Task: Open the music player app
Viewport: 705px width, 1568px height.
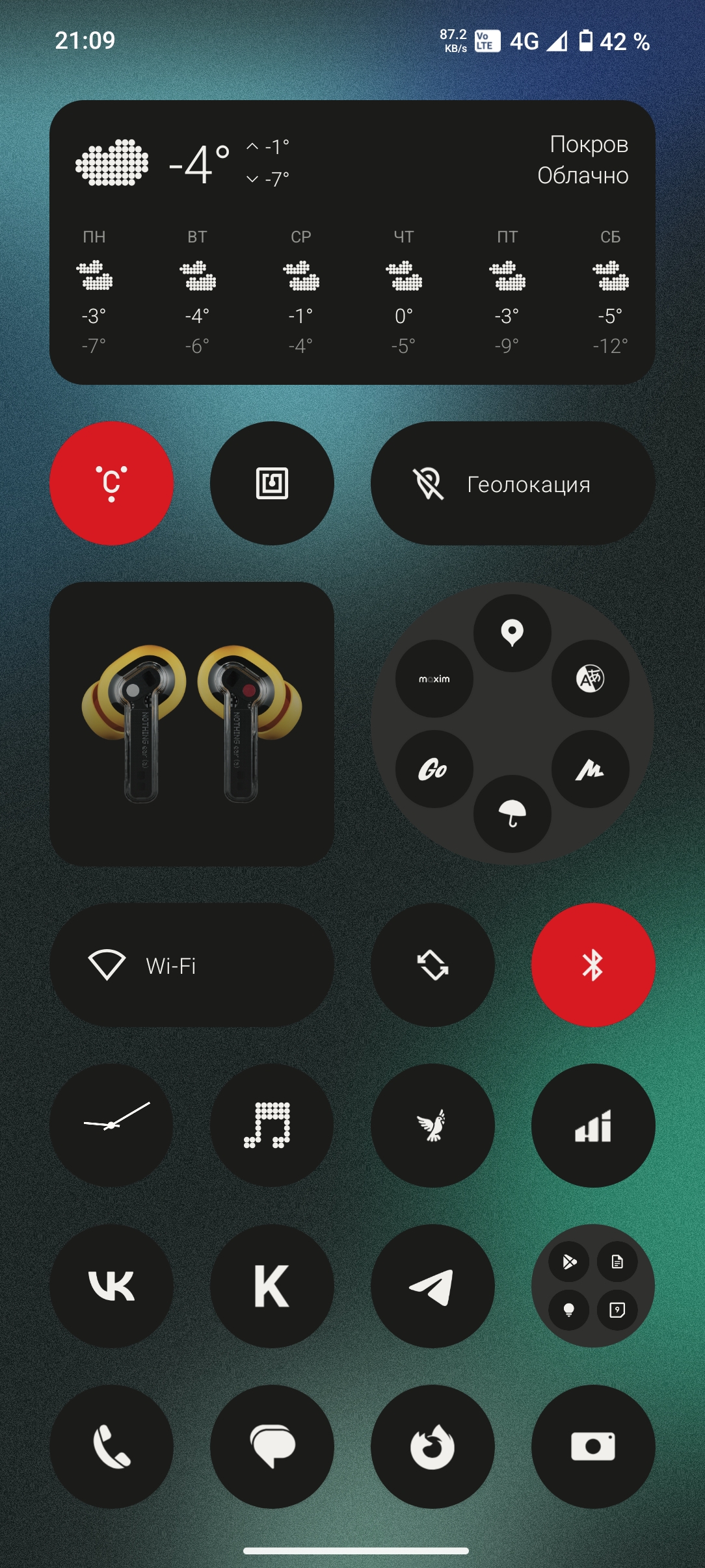Action: coord(272,1125)
